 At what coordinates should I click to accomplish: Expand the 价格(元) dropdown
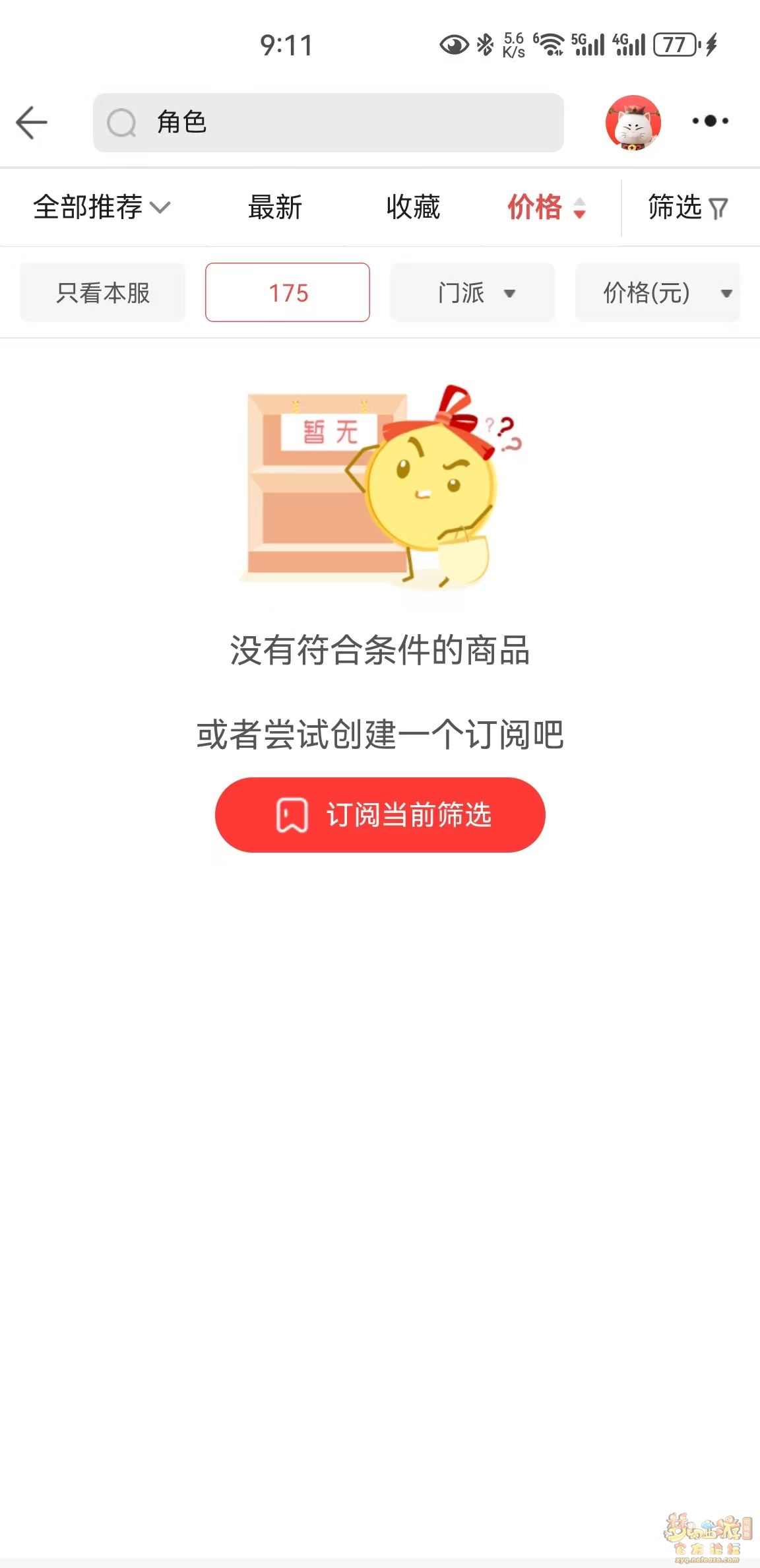[x=658, y=292]
